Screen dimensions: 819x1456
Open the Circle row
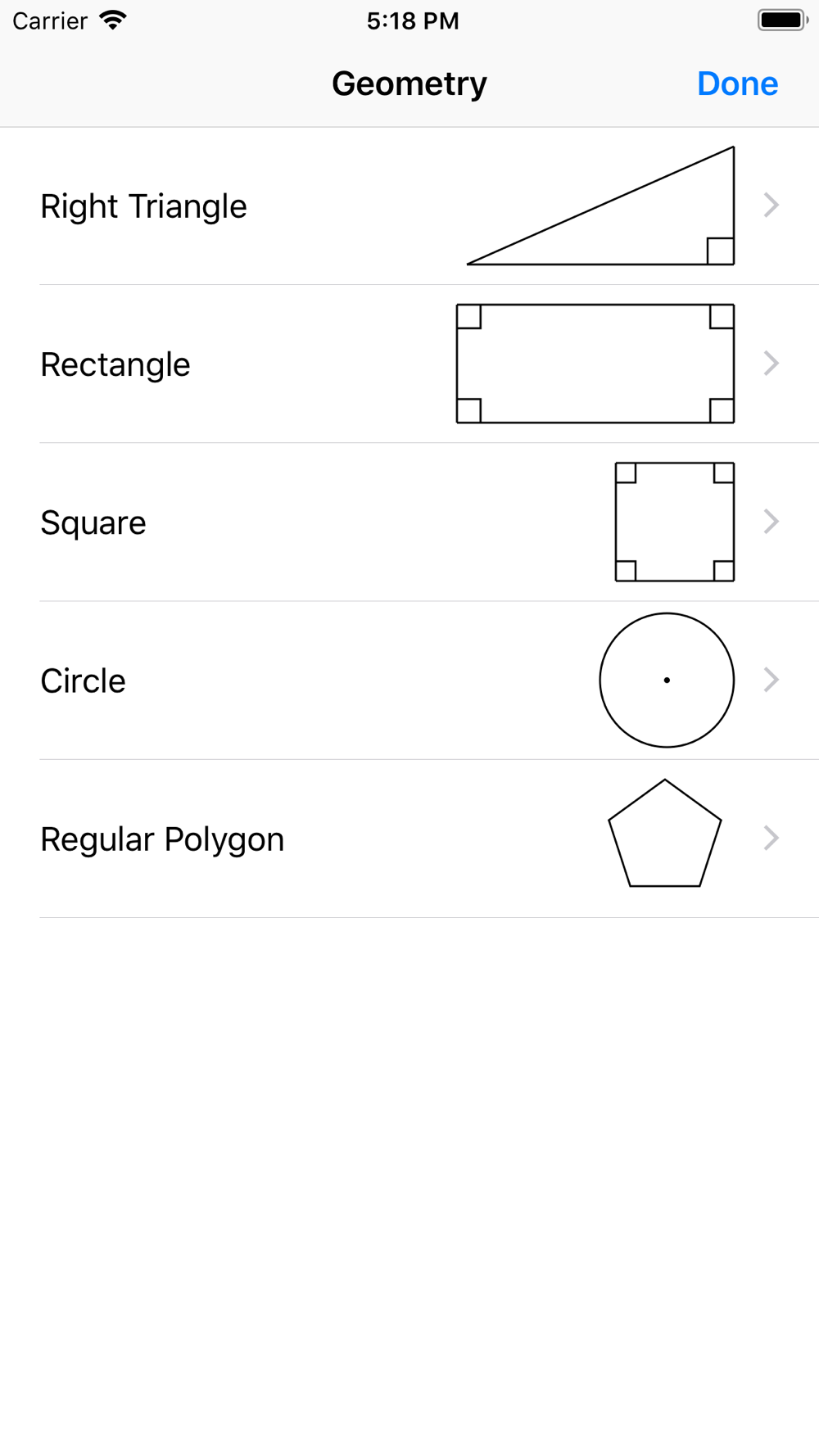click(x=409, y=681)
